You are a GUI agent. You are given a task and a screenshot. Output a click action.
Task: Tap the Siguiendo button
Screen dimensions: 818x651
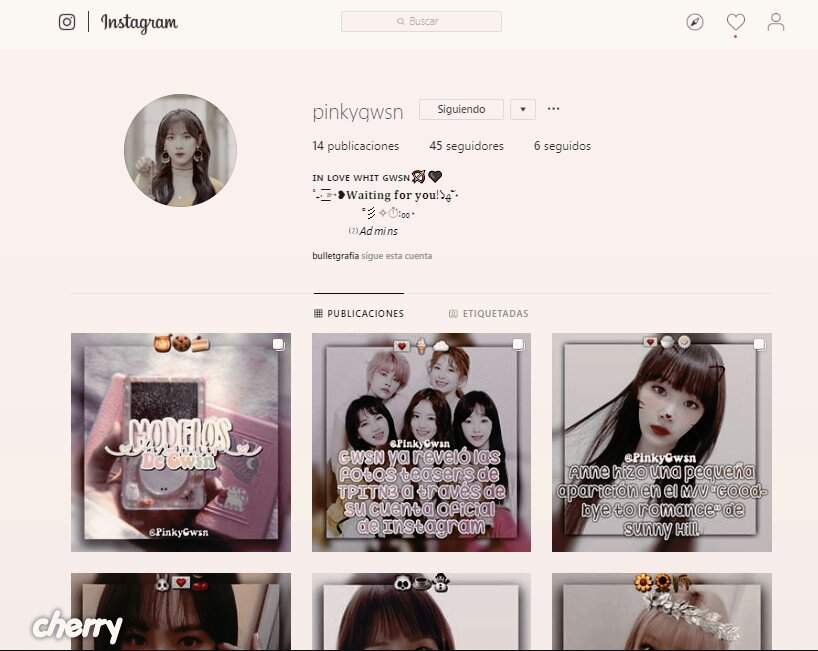[461, 109]
